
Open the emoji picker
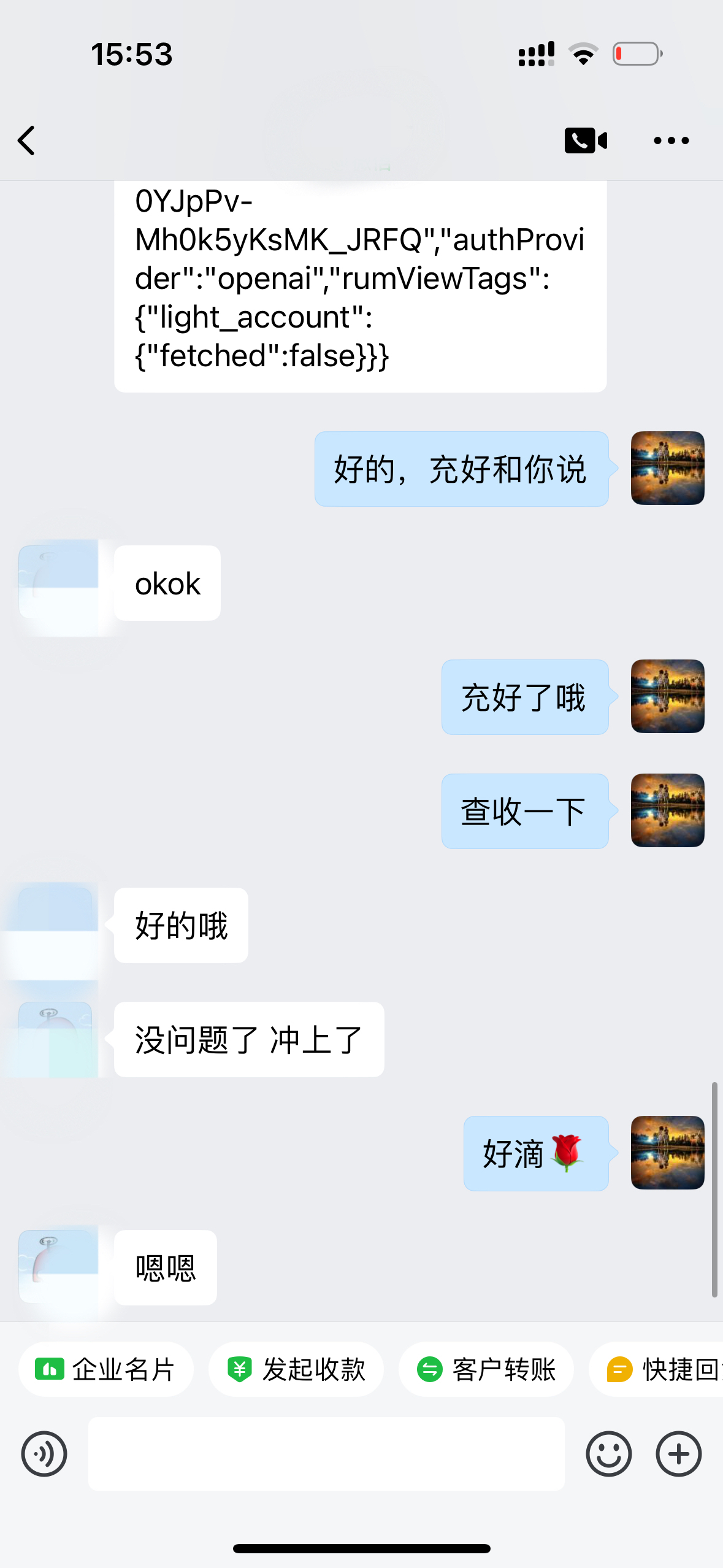click(x=608, y=1454)
